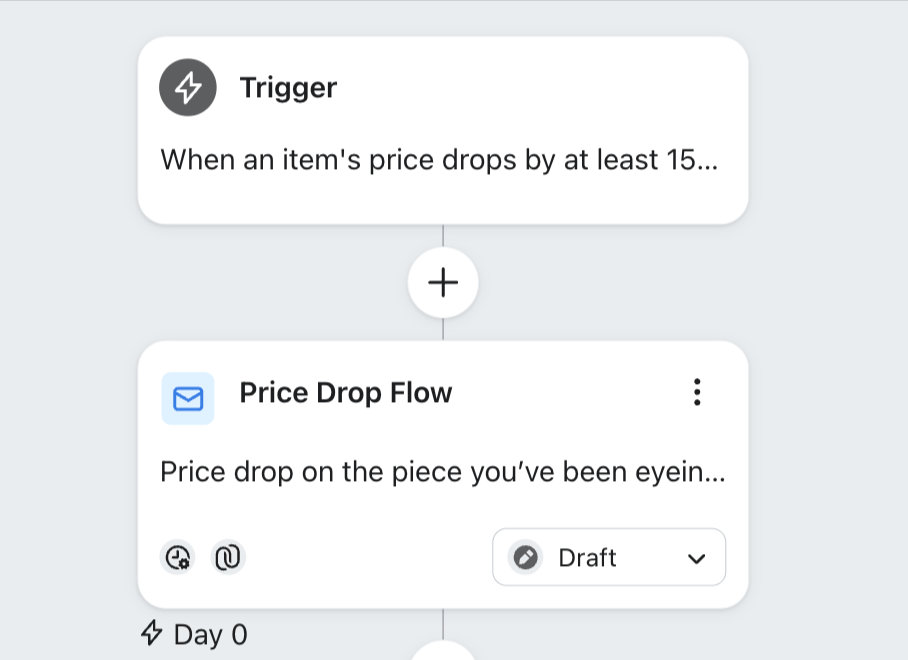Expand the Draft status dropdown
This screenshot has height=660, width=908.
pyautogui.click(x=609, y=557)
